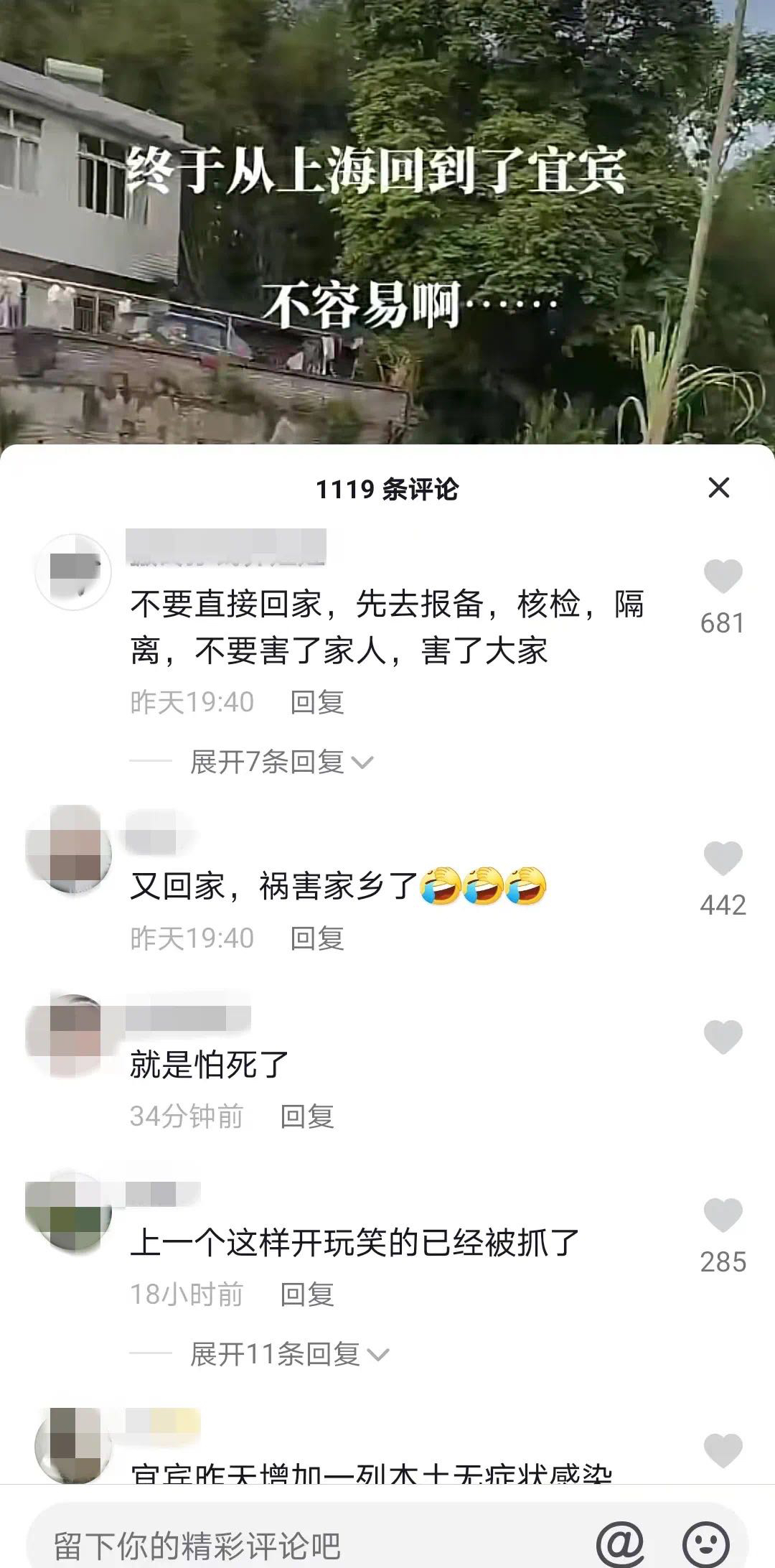
Task: Reply to the comment 上一个这样开玩笑的已经被抓了
Action: click(x=307, y=1294)
